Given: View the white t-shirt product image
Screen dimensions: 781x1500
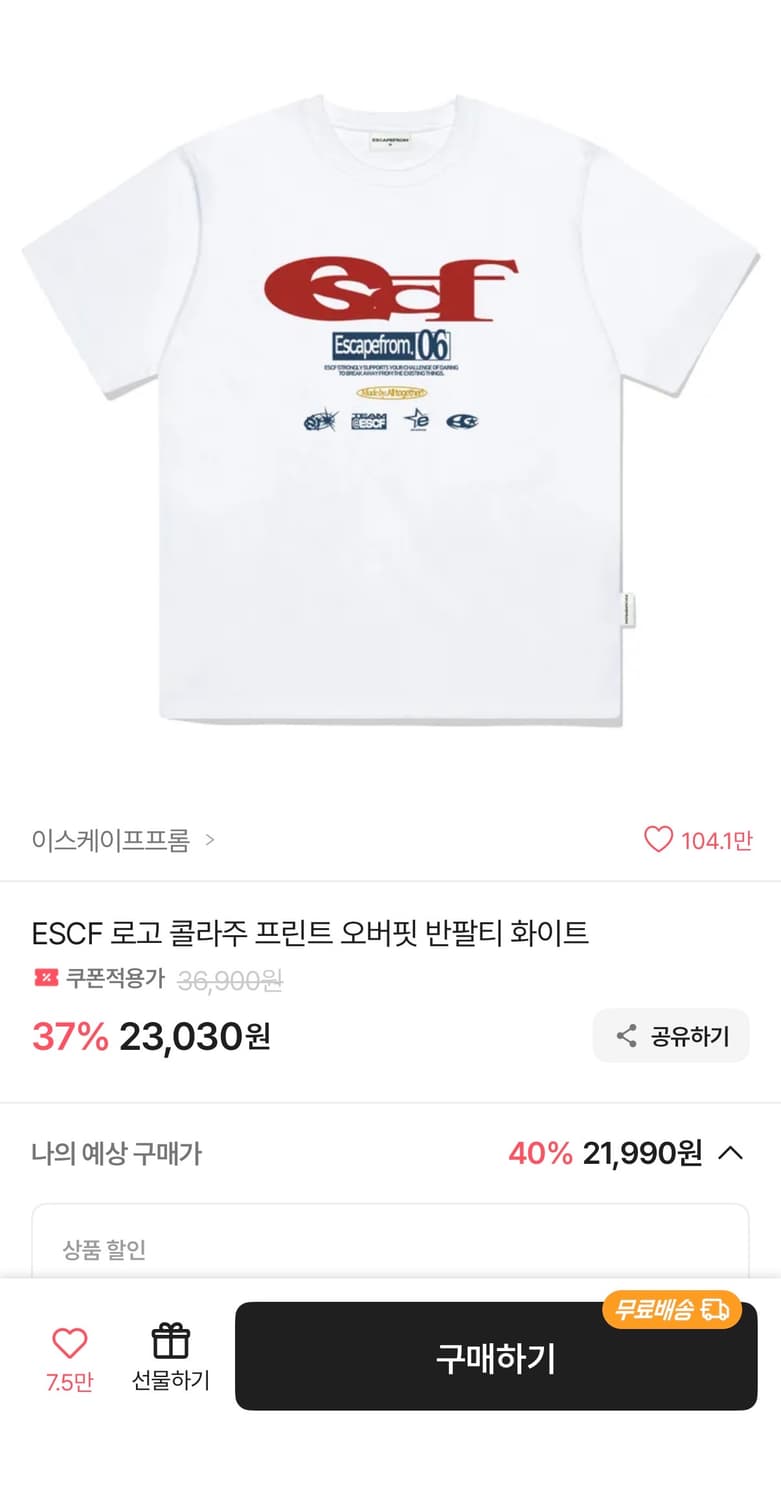Looking at the screenshot, I should coord(390,400).
